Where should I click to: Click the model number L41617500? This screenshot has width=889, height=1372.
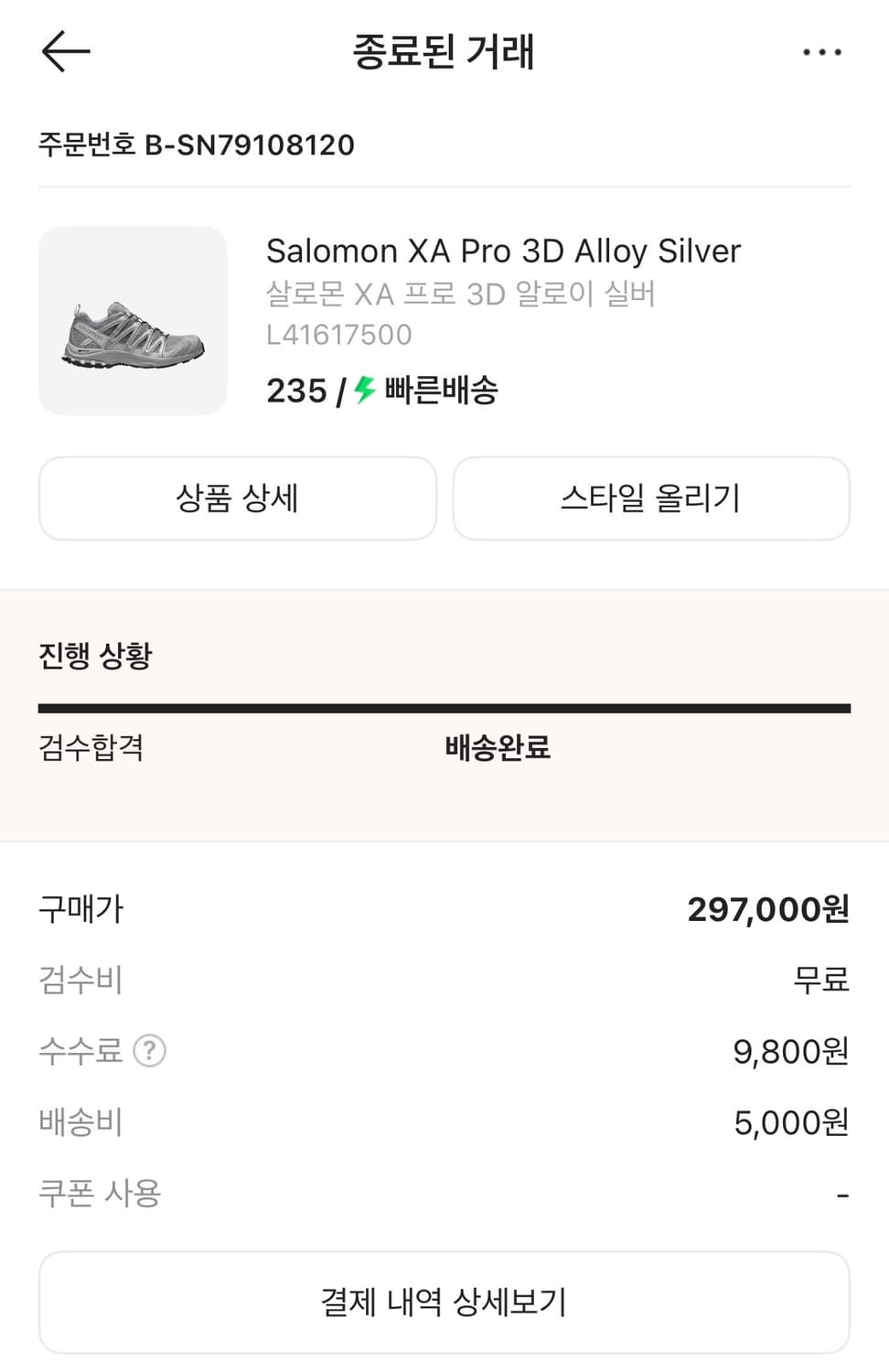click(x=338, y=335)
